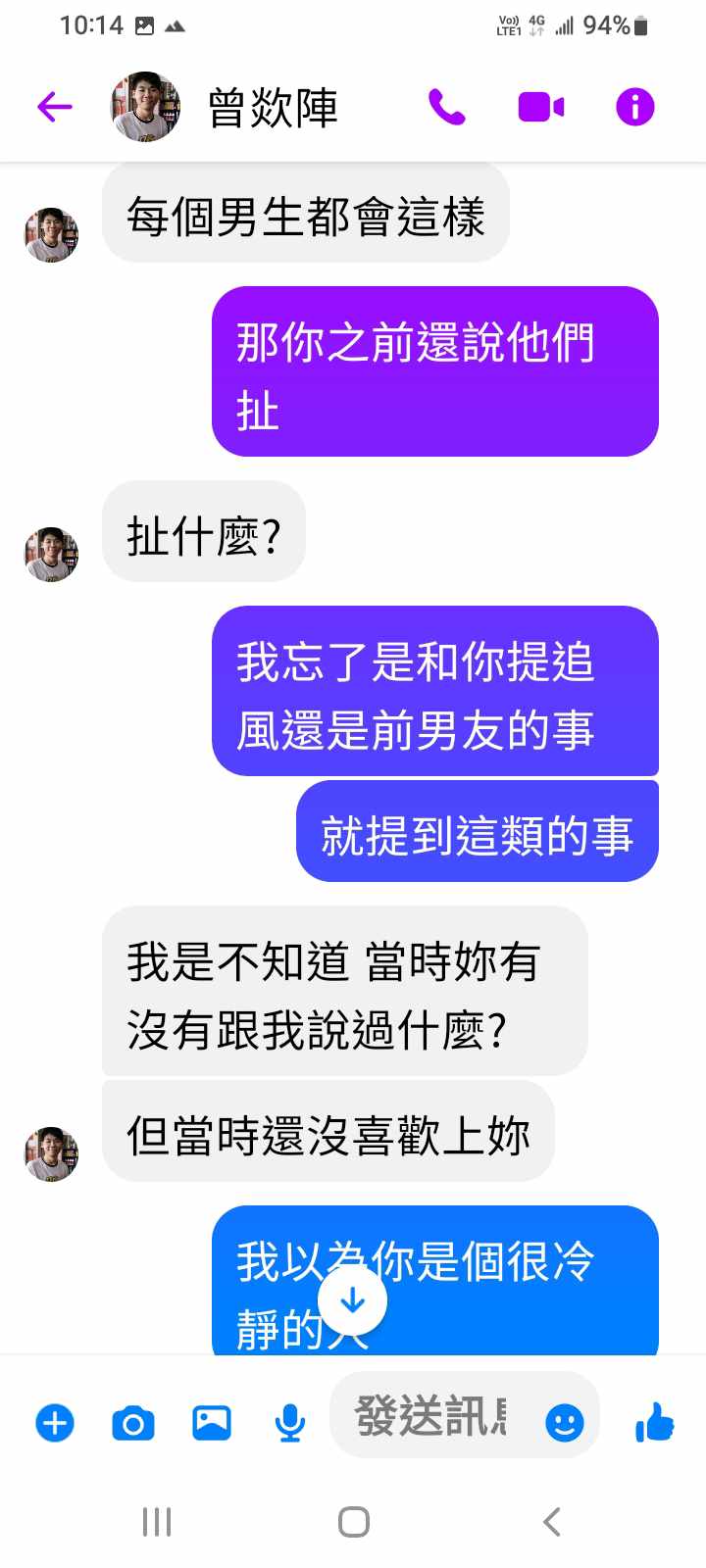Open the emoji picker smiley
The width and height of the screenshot is (706, 1568).
tap(564, 1422)
